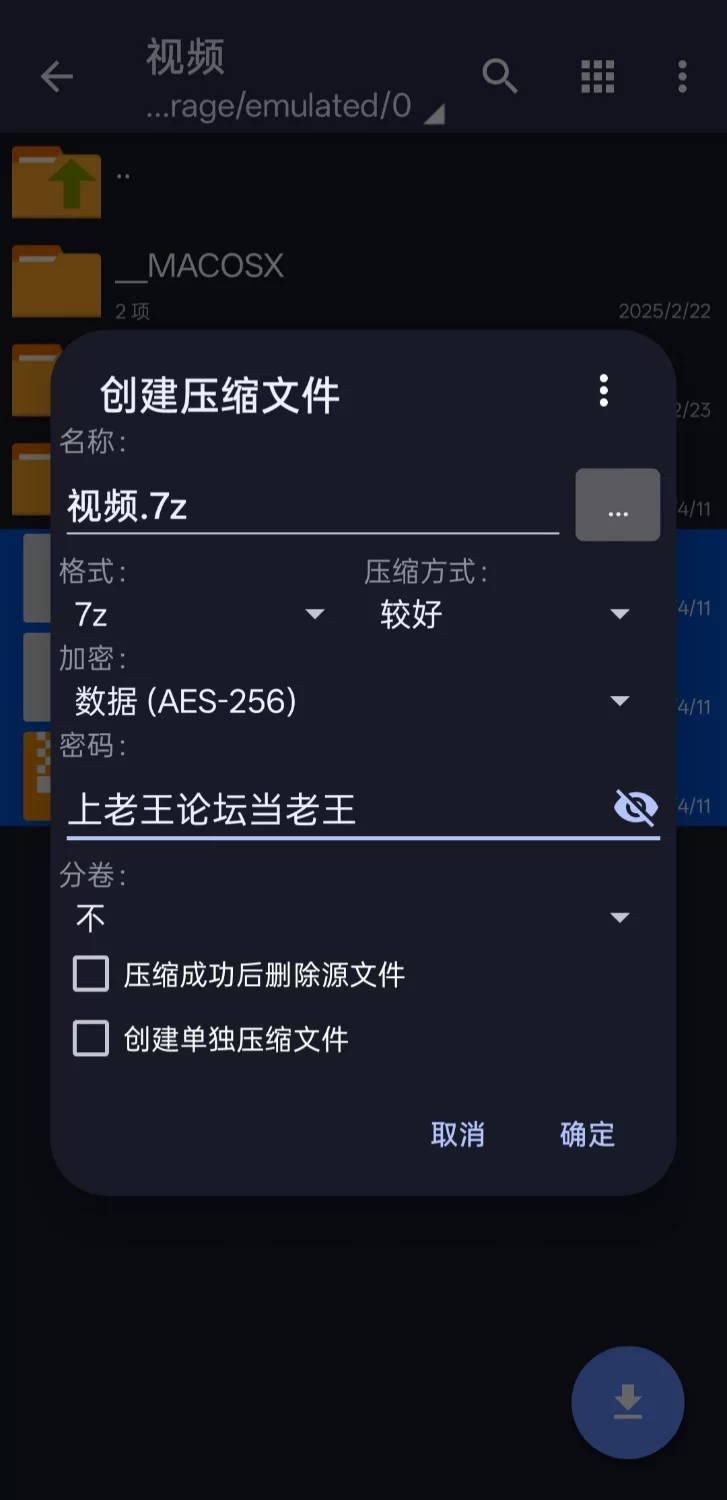Edit the archive name field 视频.7z
This screenshot has height=1500, width=727.
310,507
